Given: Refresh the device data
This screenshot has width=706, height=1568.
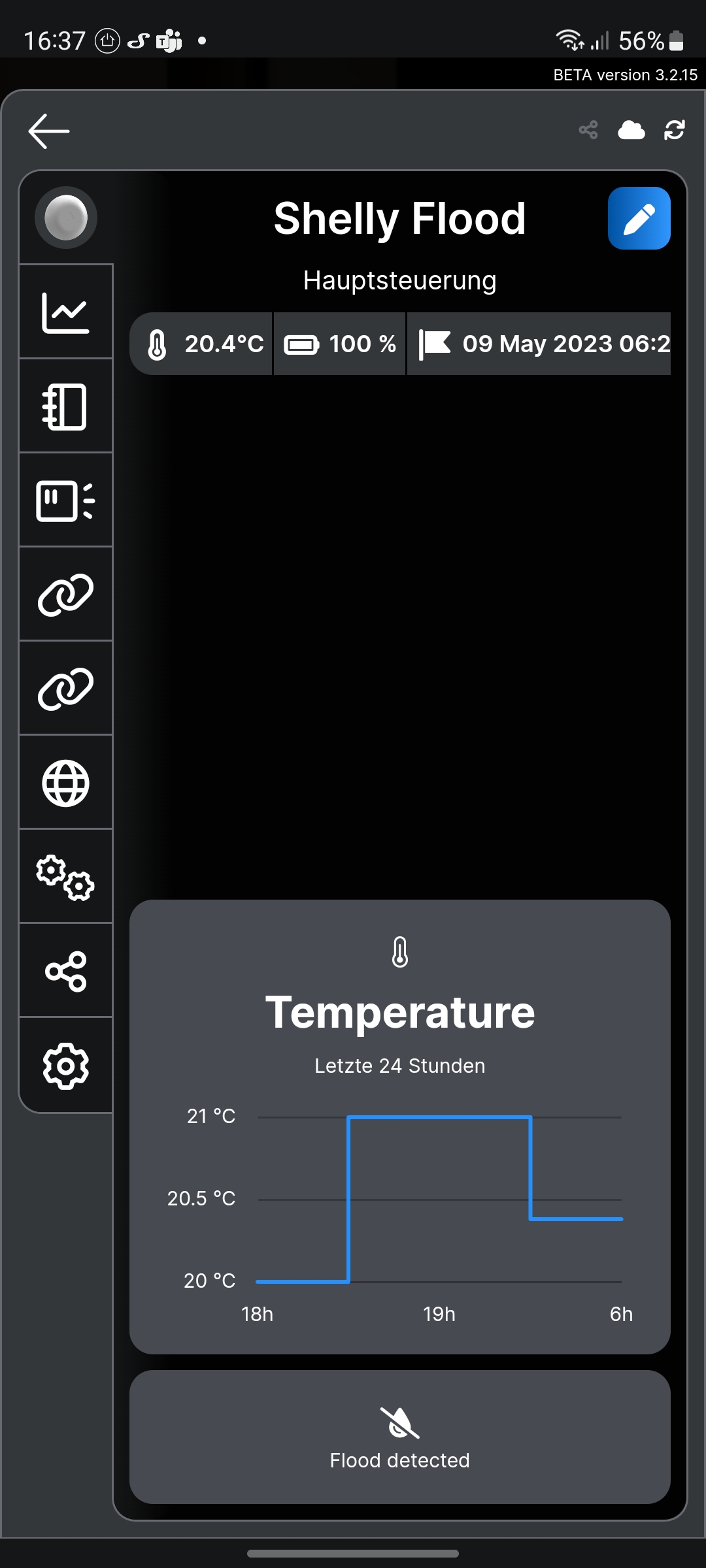Looking at the screenshot, I should 674,131.
